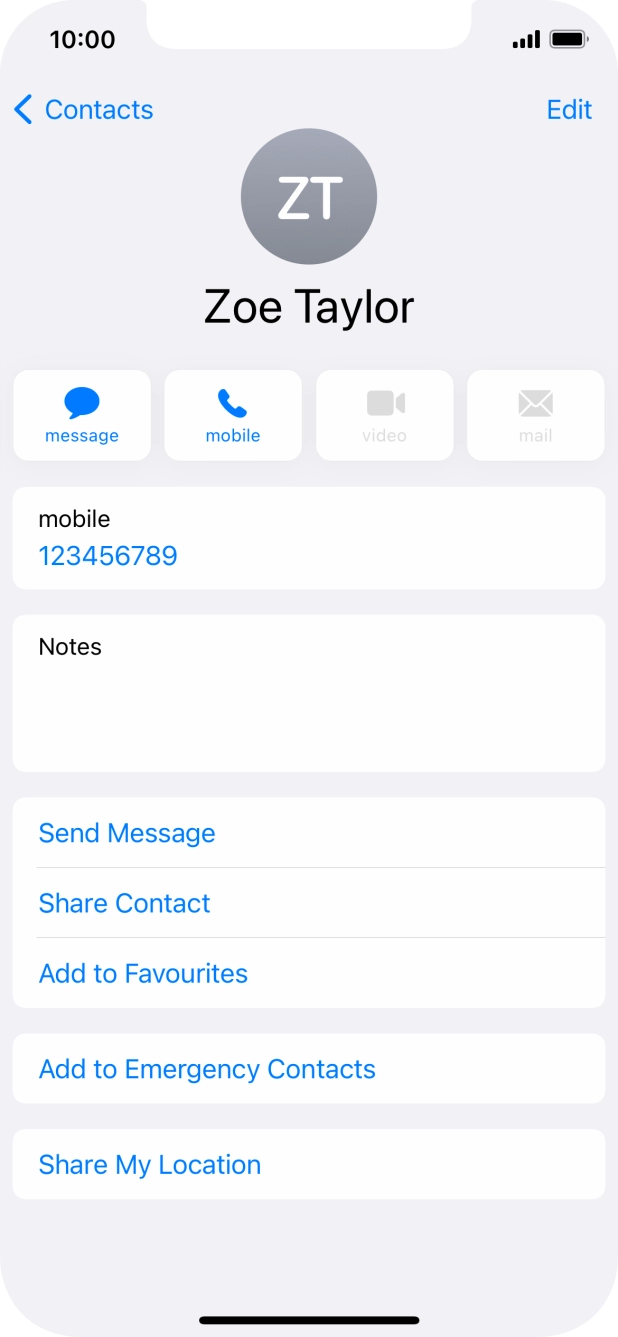The height and width of the screenshot is (1337, 618).
Task: Tap the message bubble button
Action: pyautogui.click(x=82, y=415)
